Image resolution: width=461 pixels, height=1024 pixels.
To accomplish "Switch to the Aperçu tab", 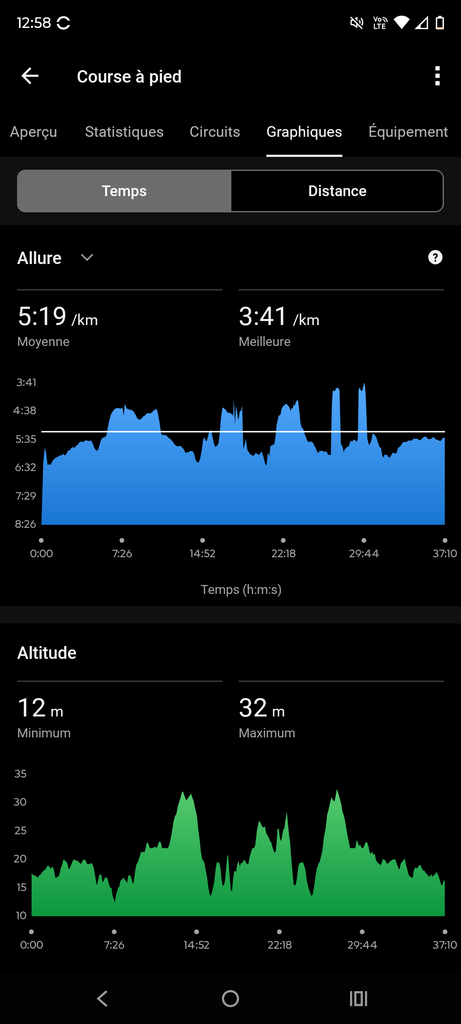I will (33, 132).
